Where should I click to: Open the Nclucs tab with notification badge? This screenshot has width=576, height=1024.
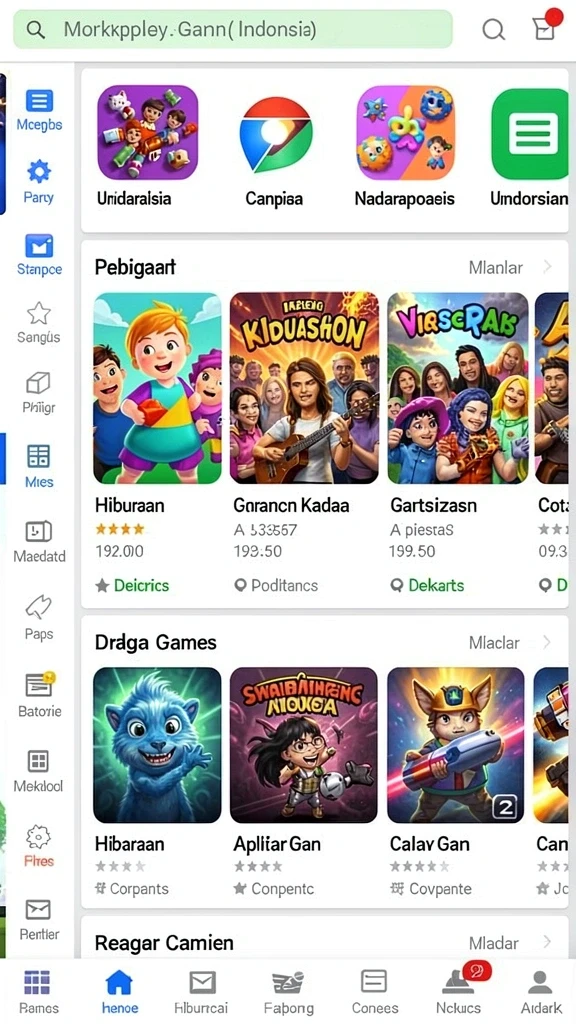459,990
